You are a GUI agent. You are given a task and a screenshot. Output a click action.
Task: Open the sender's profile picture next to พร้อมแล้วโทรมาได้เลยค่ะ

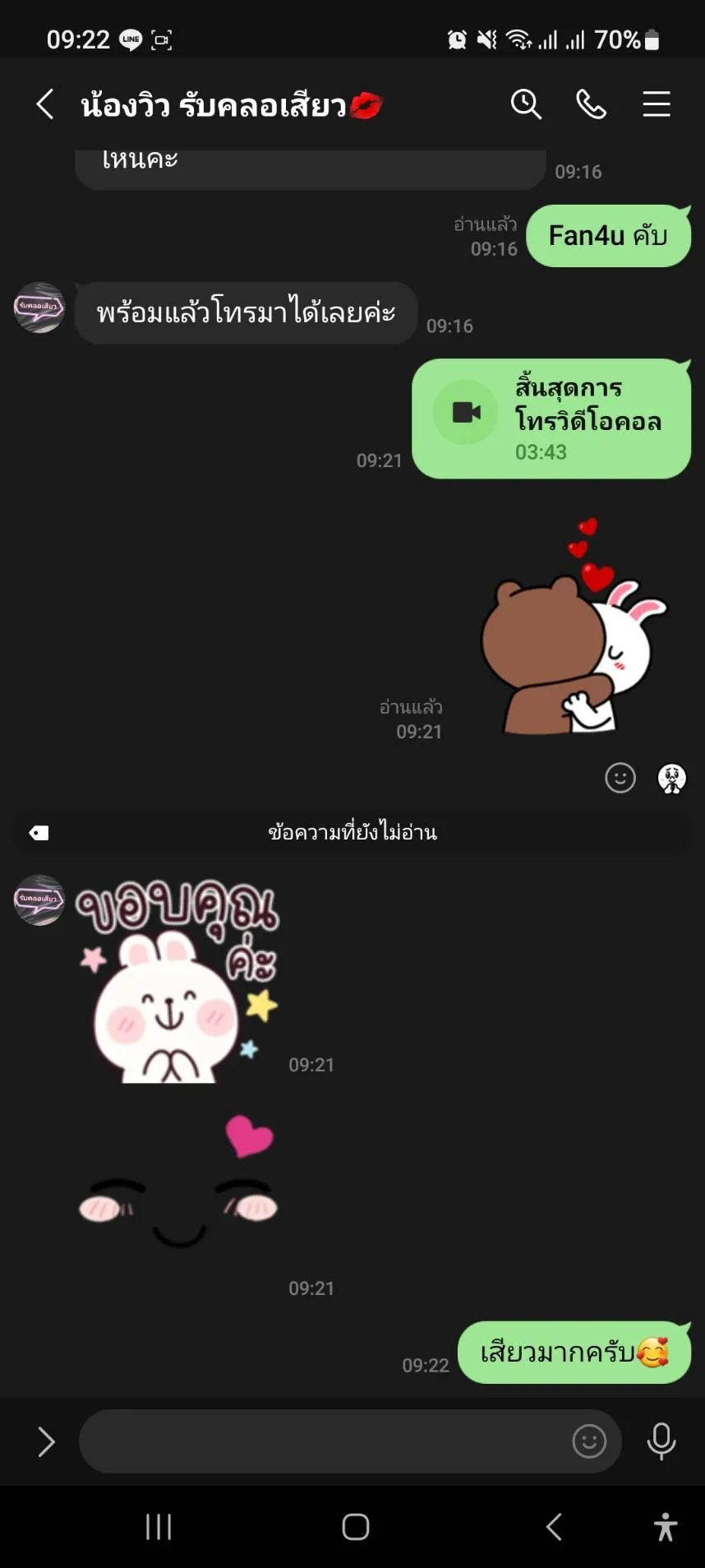[39, 308]
